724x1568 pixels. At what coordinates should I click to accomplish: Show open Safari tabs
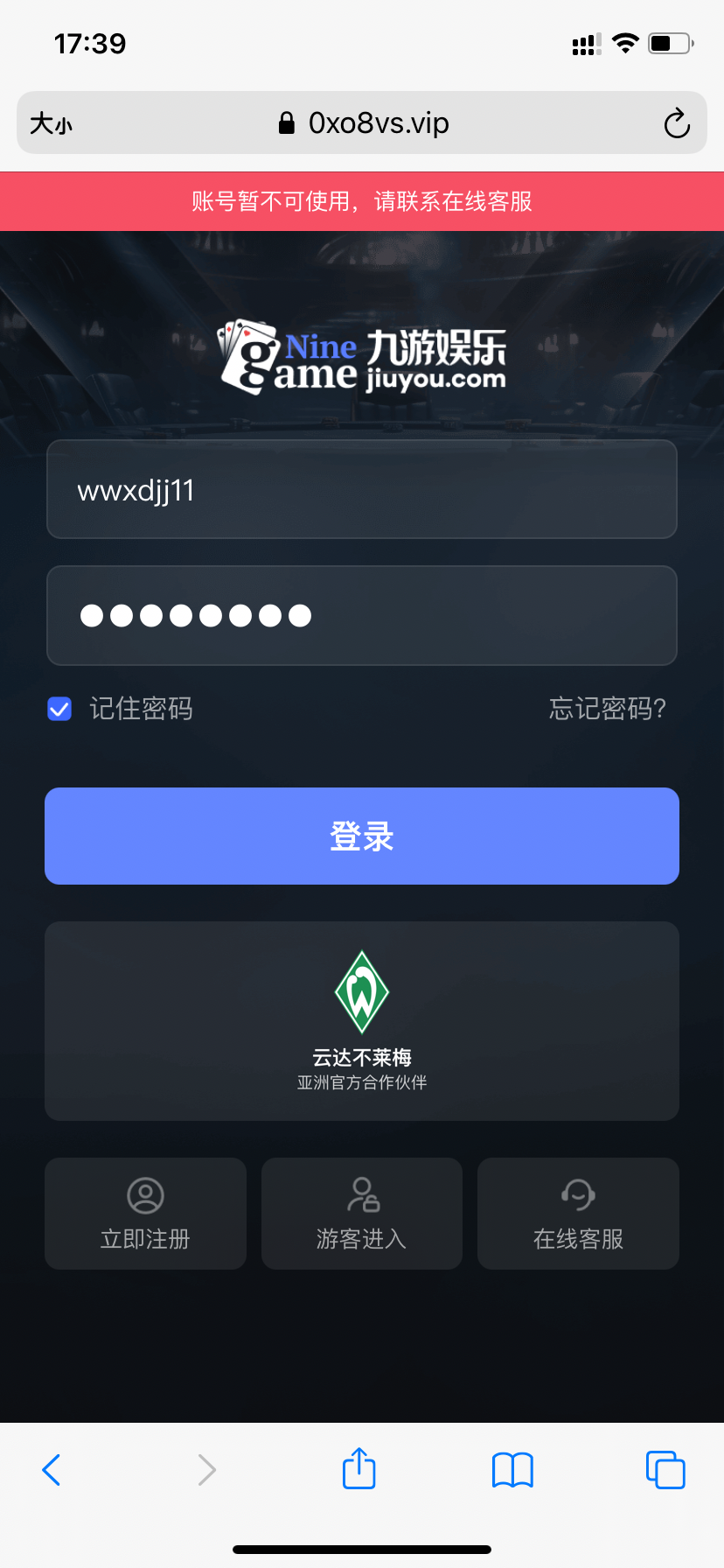click(x=665, y=1470)
